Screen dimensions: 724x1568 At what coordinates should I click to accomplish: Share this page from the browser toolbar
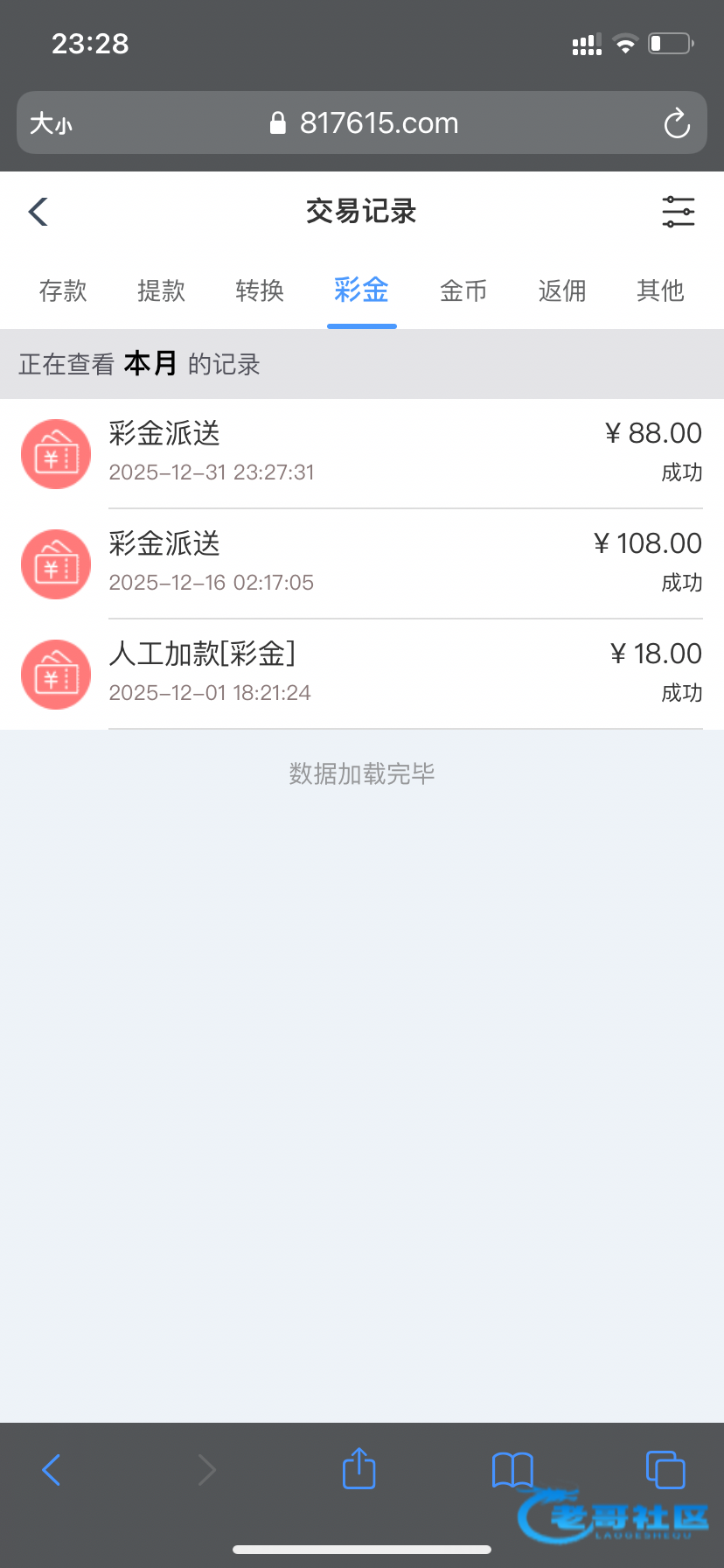coord(359,1469)
